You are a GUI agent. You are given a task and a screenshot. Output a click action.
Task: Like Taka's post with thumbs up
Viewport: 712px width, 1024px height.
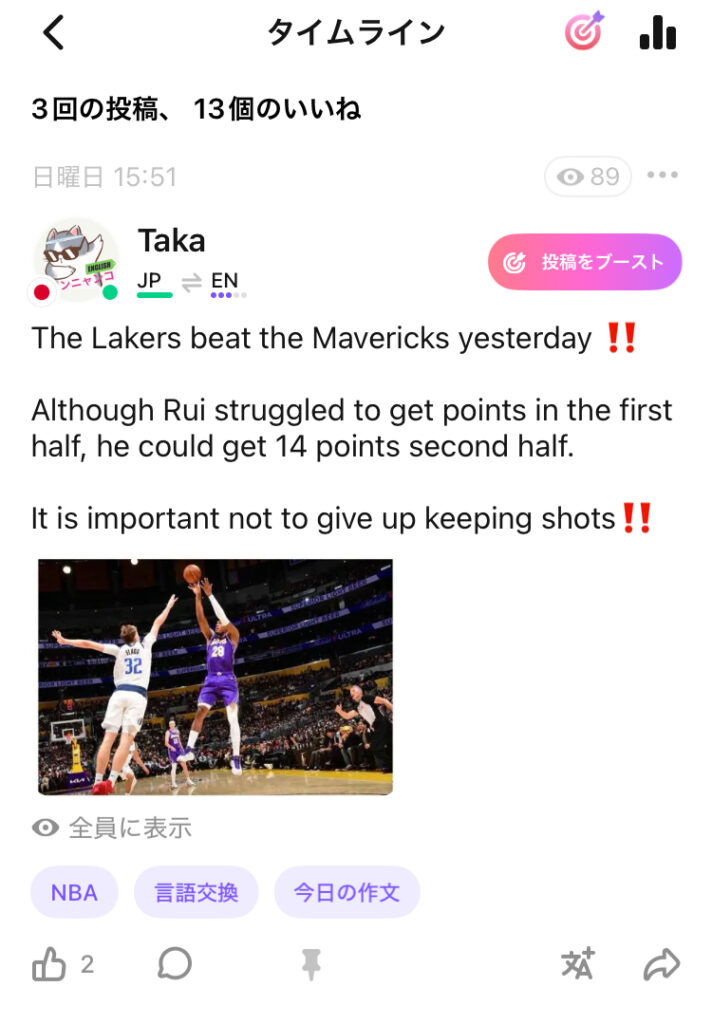point(49,965)
